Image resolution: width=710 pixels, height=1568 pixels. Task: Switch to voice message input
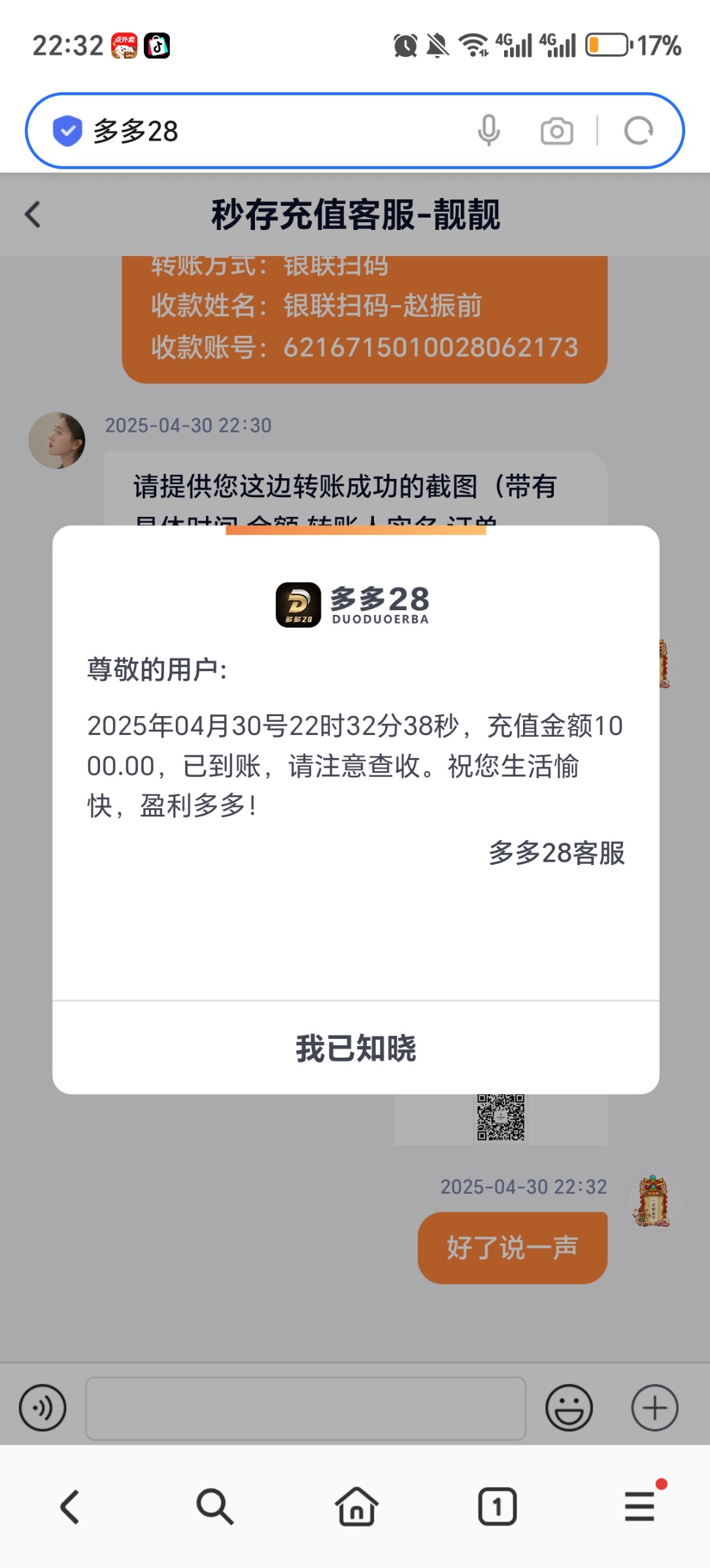[42, 1408]
